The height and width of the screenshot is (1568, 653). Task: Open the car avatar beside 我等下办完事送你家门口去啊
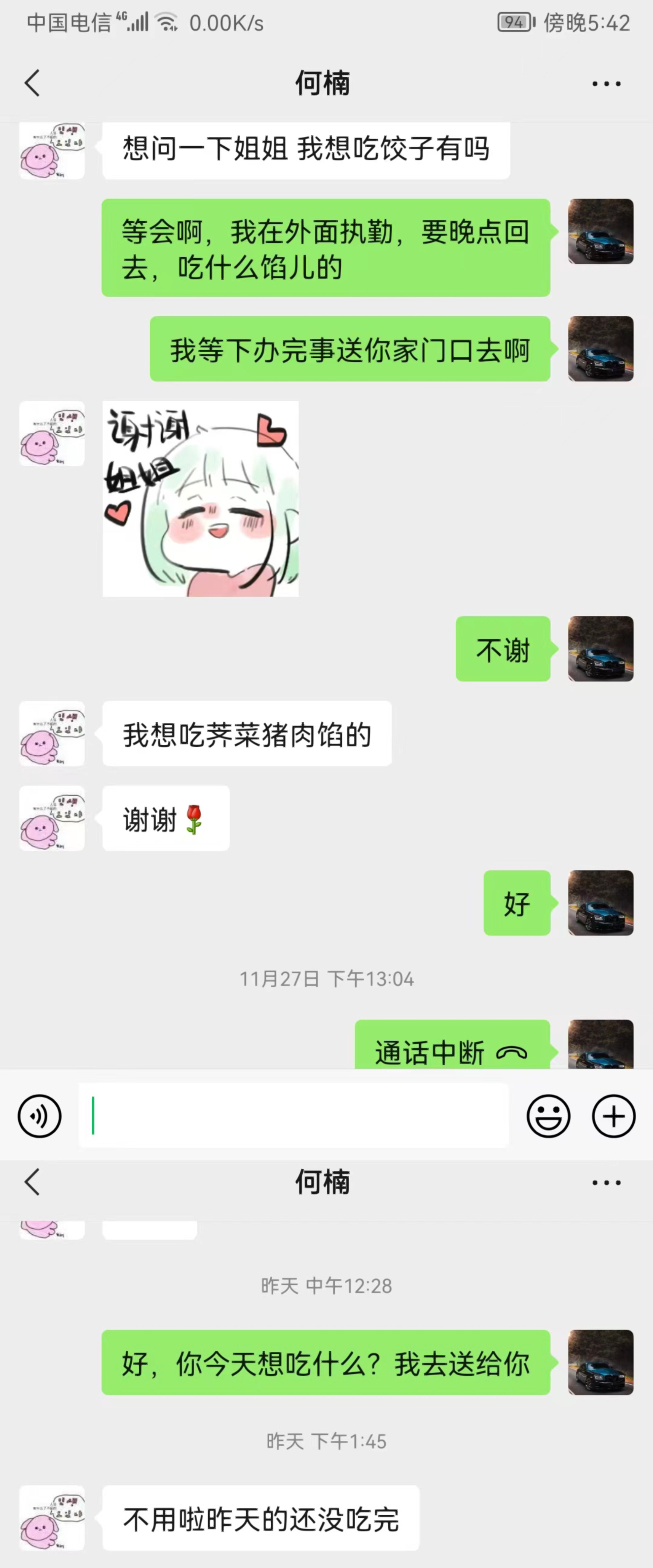(600, 349)
